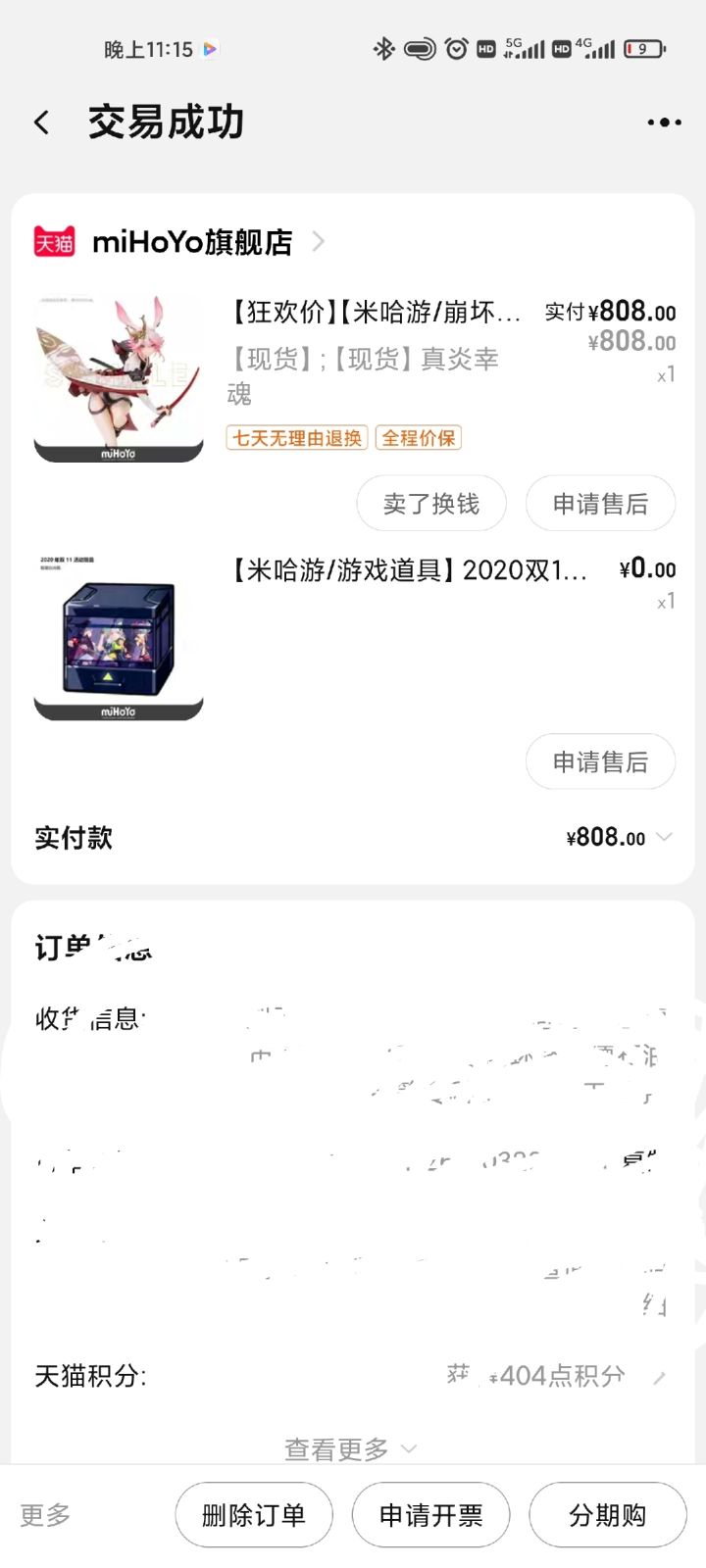
Task: Tap the back arrow at top left
Action: 40,121
